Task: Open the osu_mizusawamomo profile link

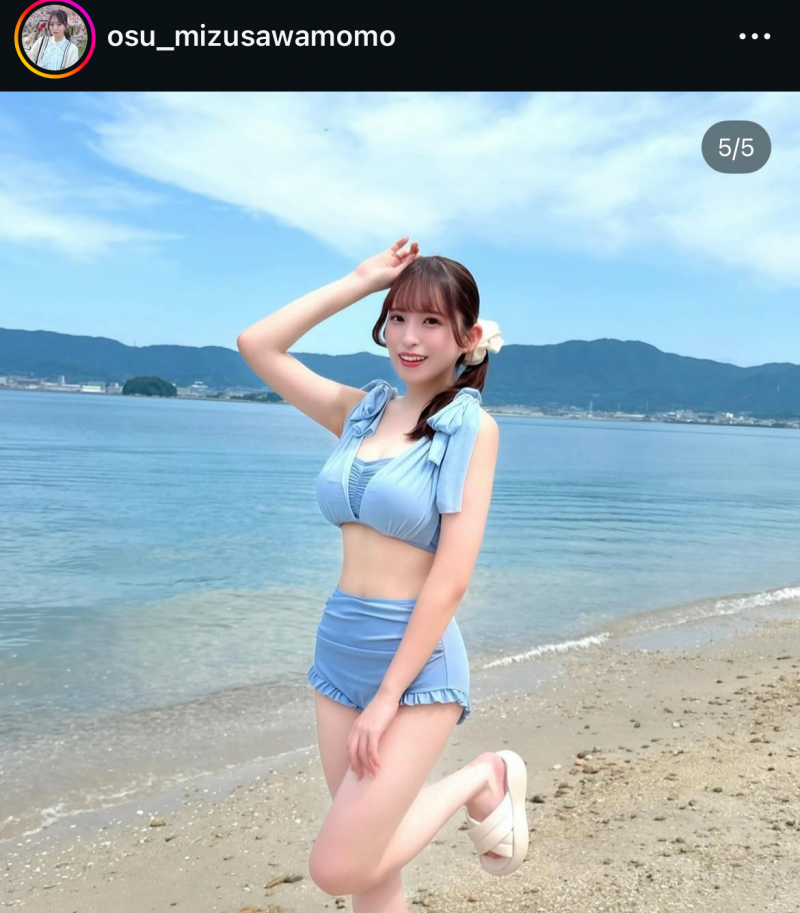Action: [x=251, y=37]
